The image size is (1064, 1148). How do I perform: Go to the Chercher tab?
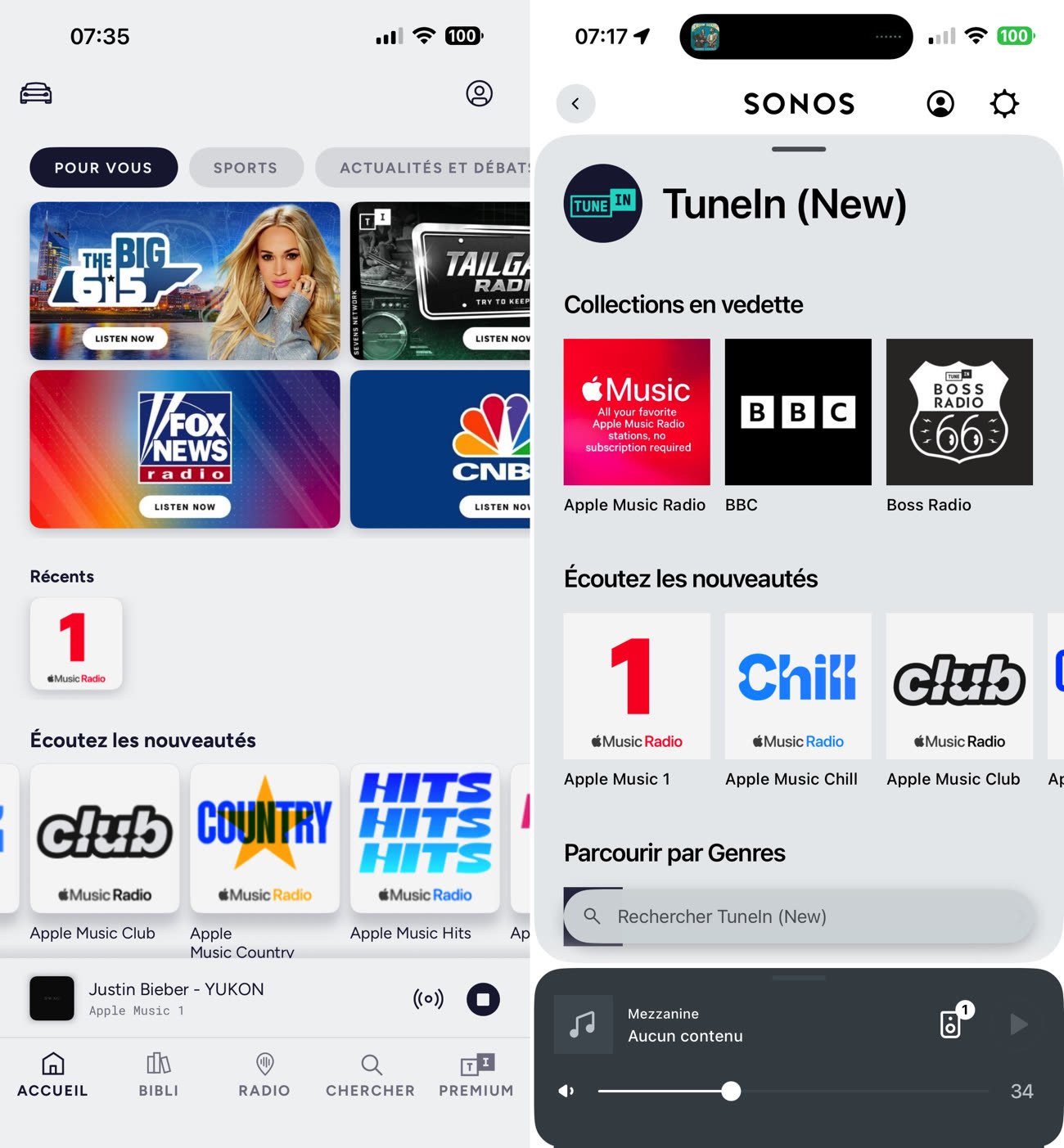click(371, 1074)
